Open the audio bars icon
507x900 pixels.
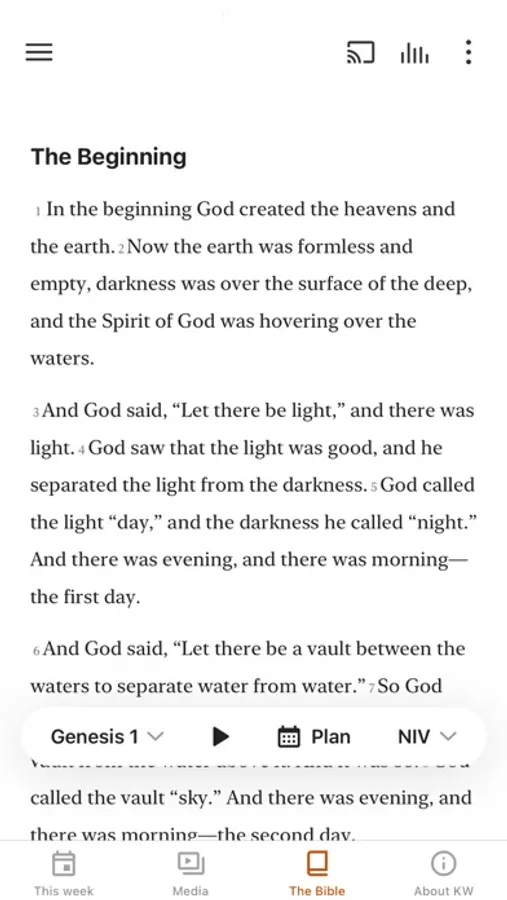point(415,53)
